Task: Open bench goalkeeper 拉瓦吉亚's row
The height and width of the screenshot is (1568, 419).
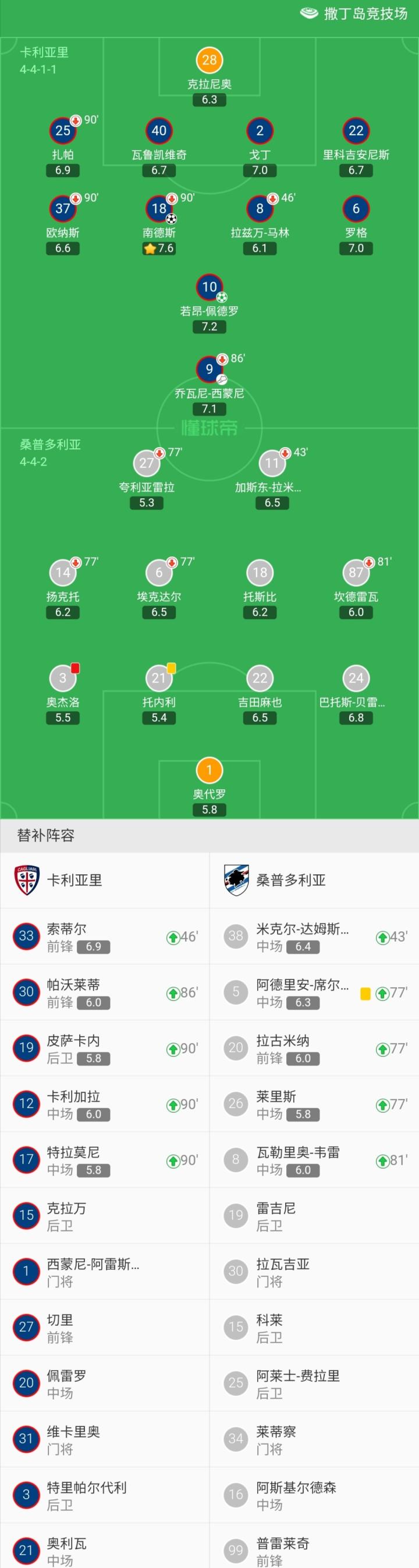Action: tap(314, 1272)
